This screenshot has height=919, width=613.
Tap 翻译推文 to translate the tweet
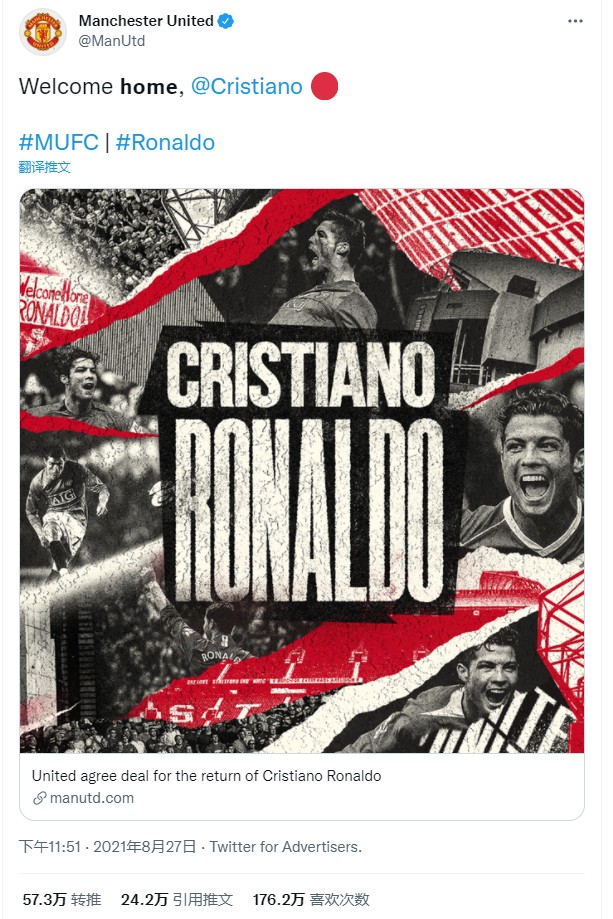(44, 167)
